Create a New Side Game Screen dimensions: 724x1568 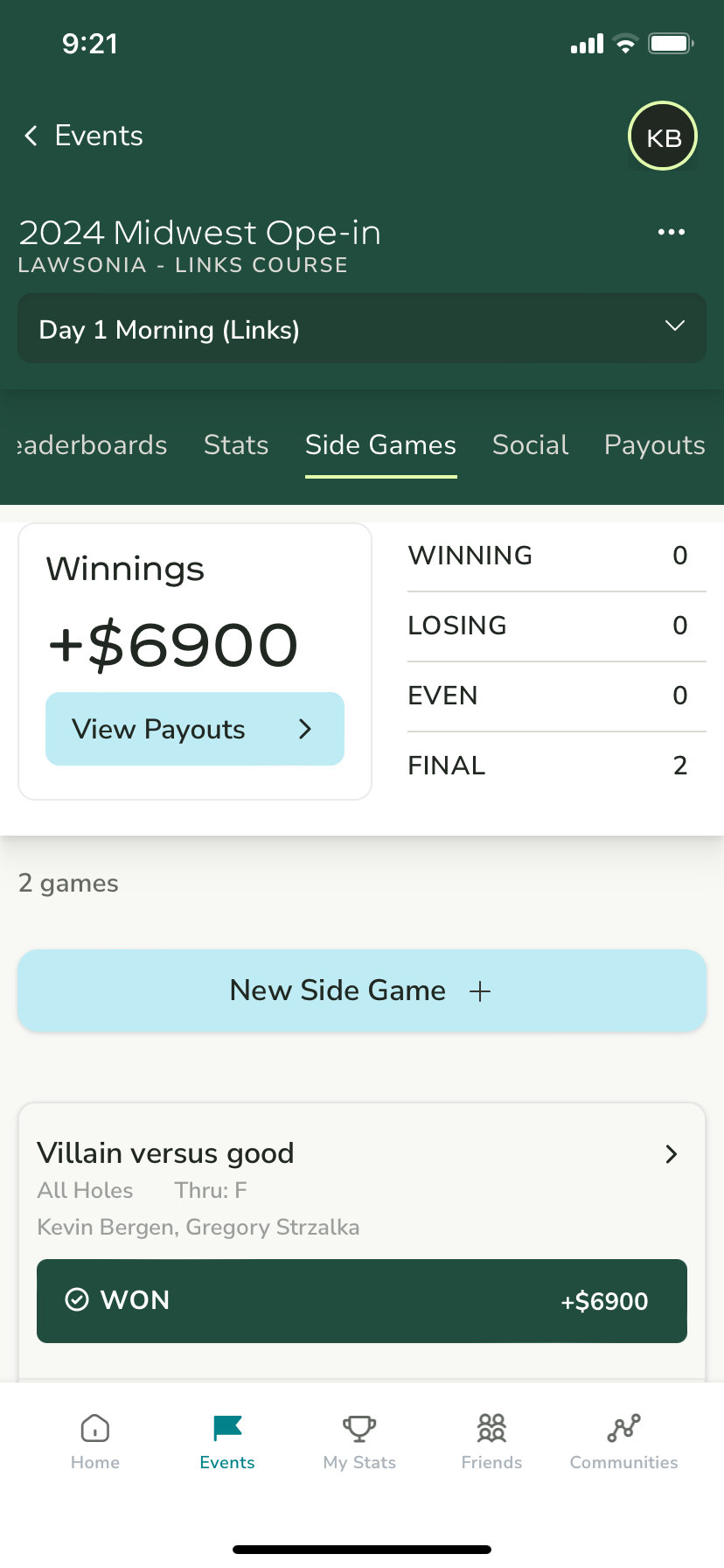click(x=362, y=990)
